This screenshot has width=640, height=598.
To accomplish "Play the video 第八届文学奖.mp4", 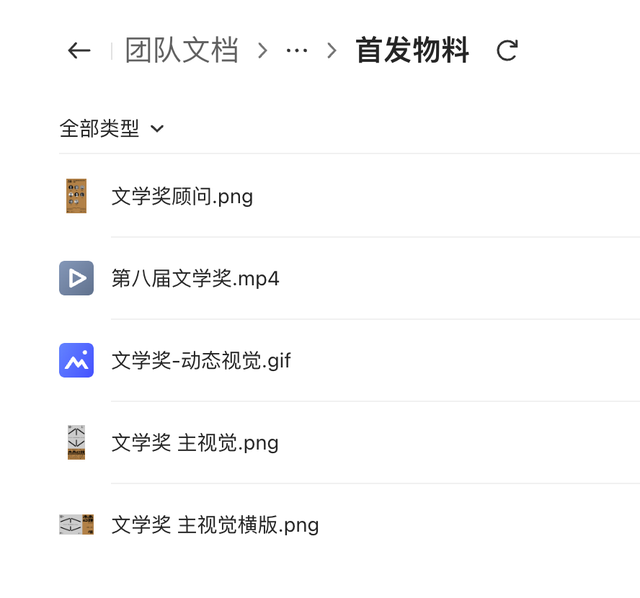I will [195, 278].
